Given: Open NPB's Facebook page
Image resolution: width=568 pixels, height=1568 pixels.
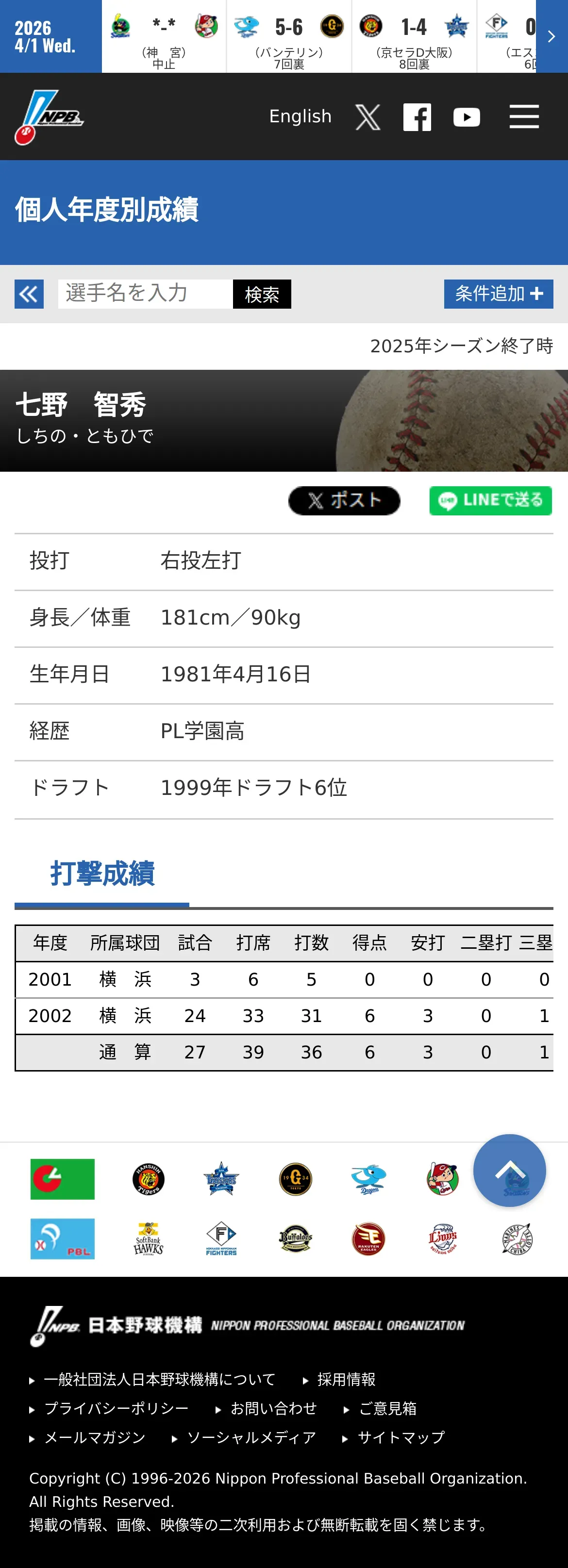Looking at the screenshot, I should point(417,117).
